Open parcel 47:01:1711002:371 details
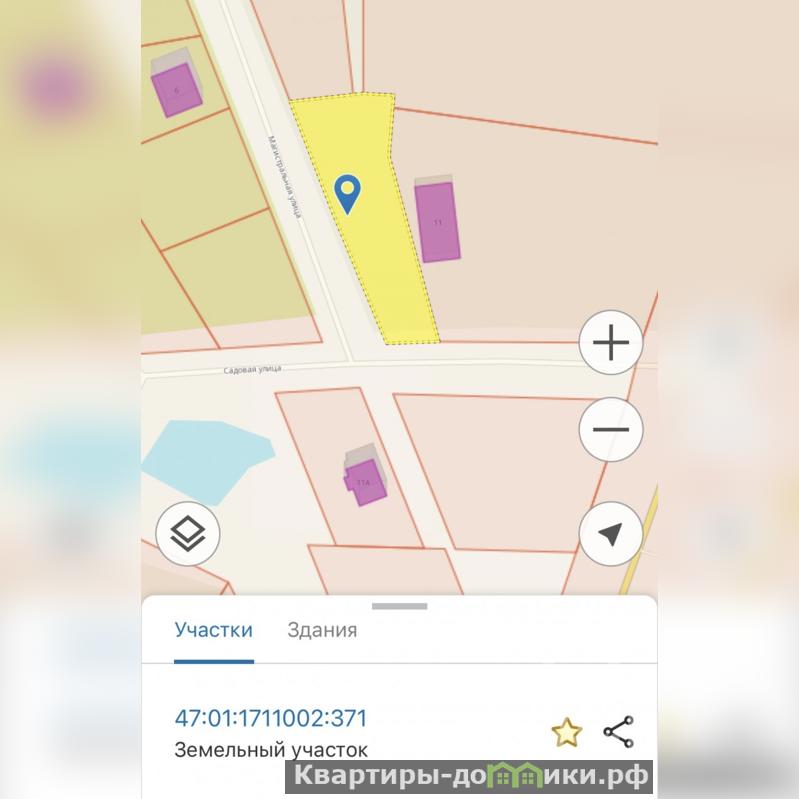 271,718
